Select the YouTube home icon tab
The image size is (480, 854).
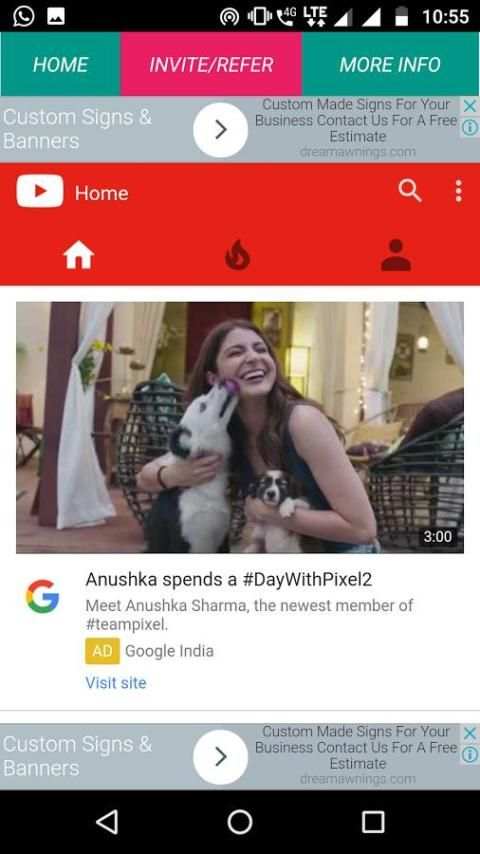pos(79,255)
